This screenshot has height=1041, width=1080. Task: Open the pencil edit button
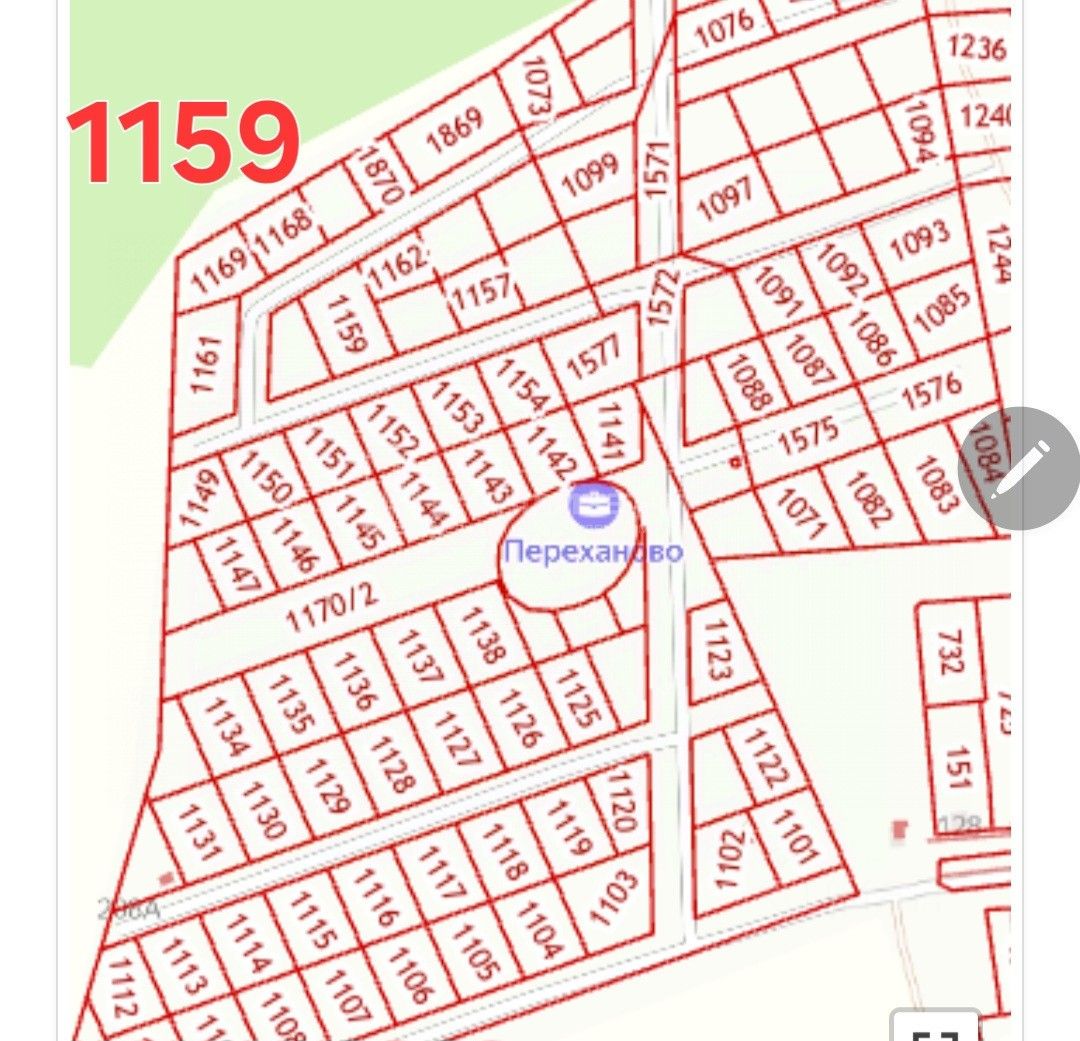pyautogui.click(x=1019, y=469)
